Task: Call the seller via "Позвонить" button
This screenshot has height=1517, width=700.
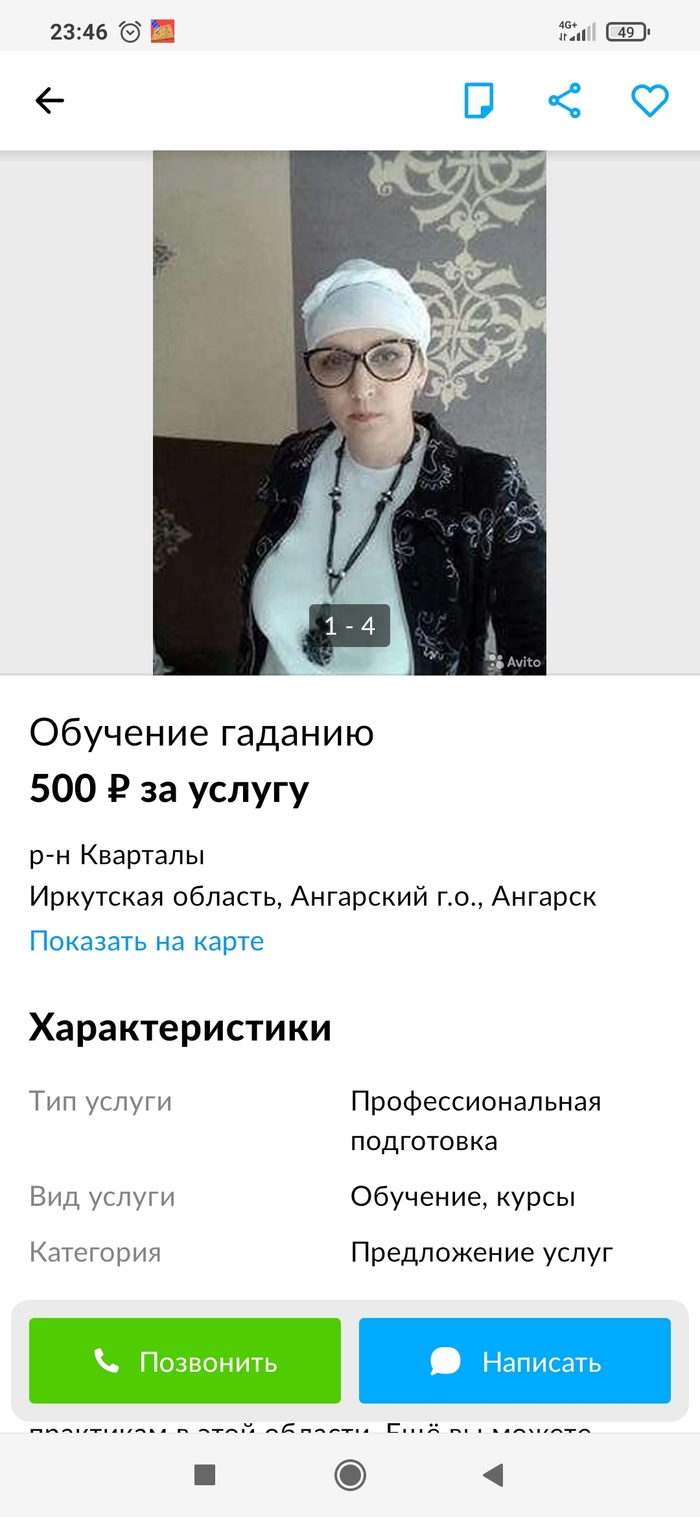Action: click(x=185, y=1361)
